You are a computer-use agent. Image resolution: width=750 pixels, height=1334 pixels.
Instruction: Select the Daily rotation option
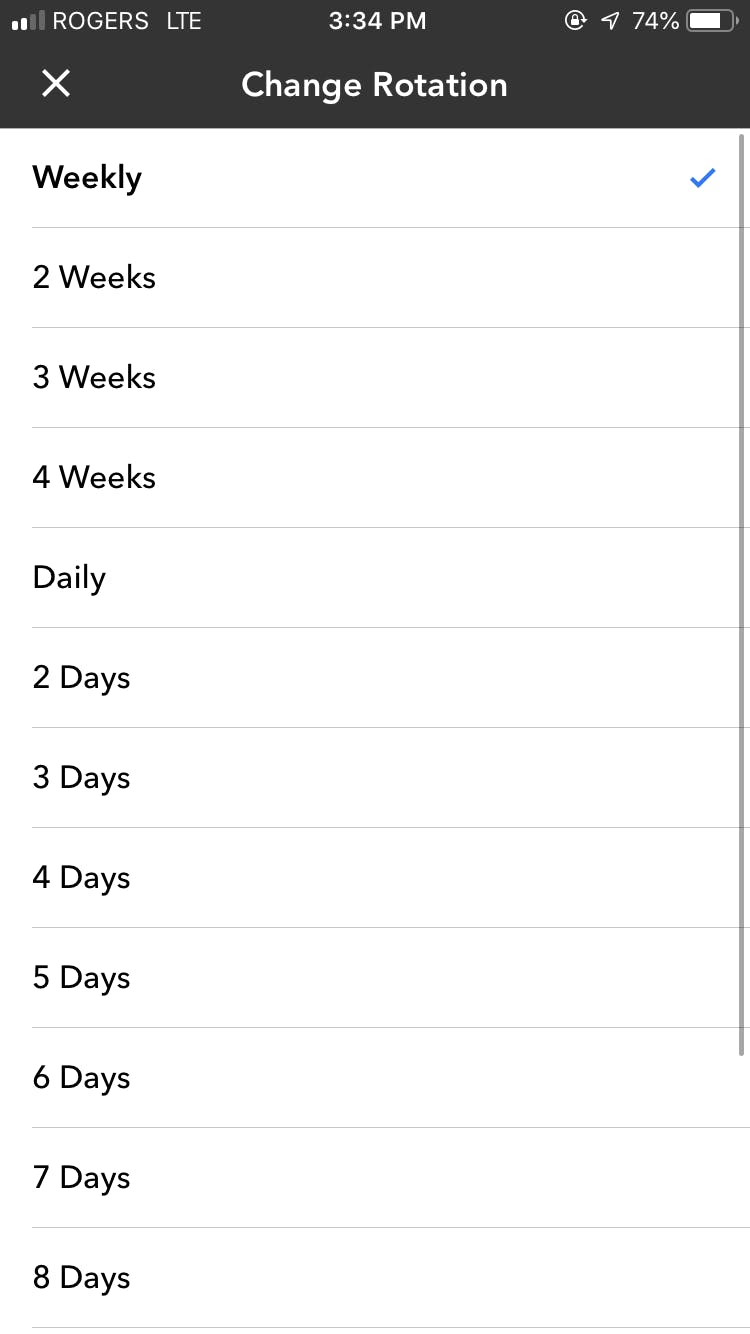click(x=375, y=578)
